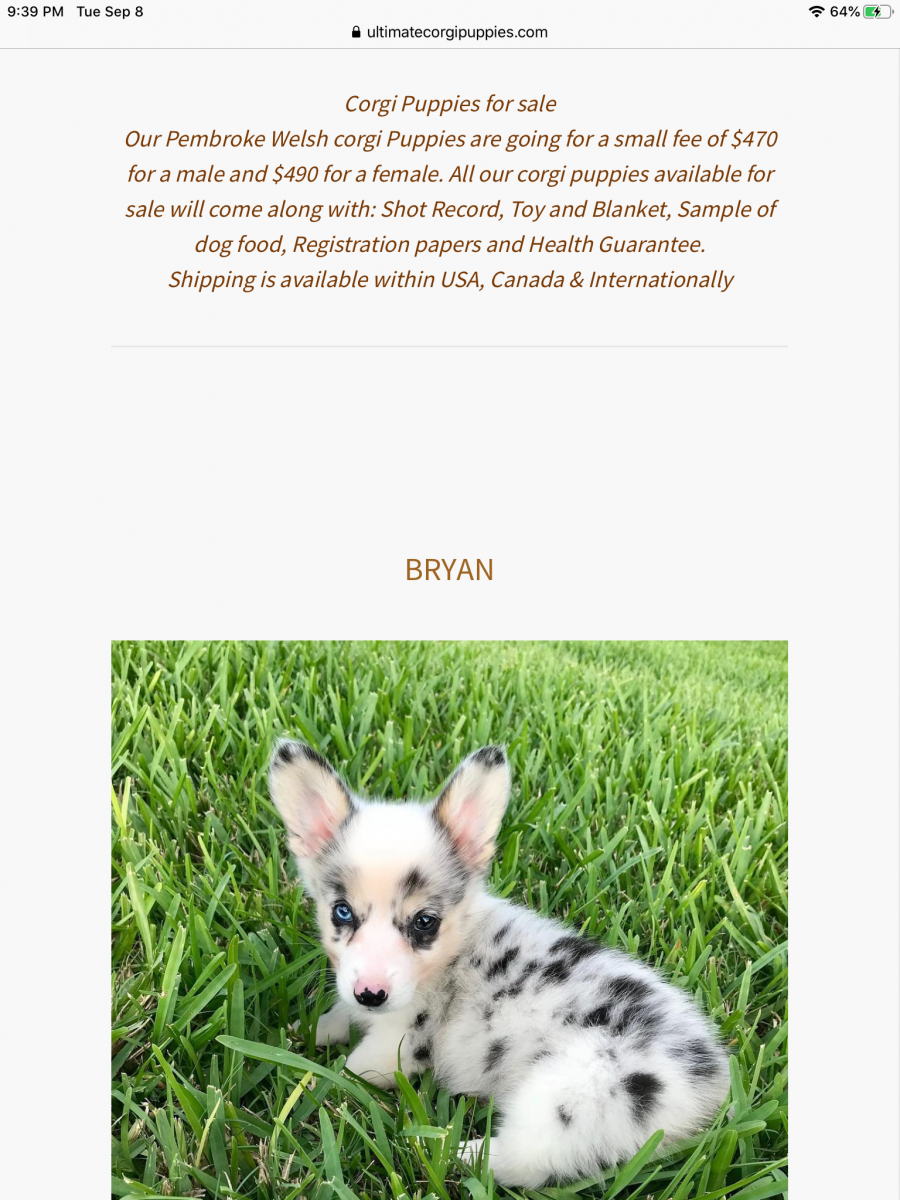This screenshot has width=900, height=1200.
Task: Select the Shipping availability text line
Action: tap(450, 279)
